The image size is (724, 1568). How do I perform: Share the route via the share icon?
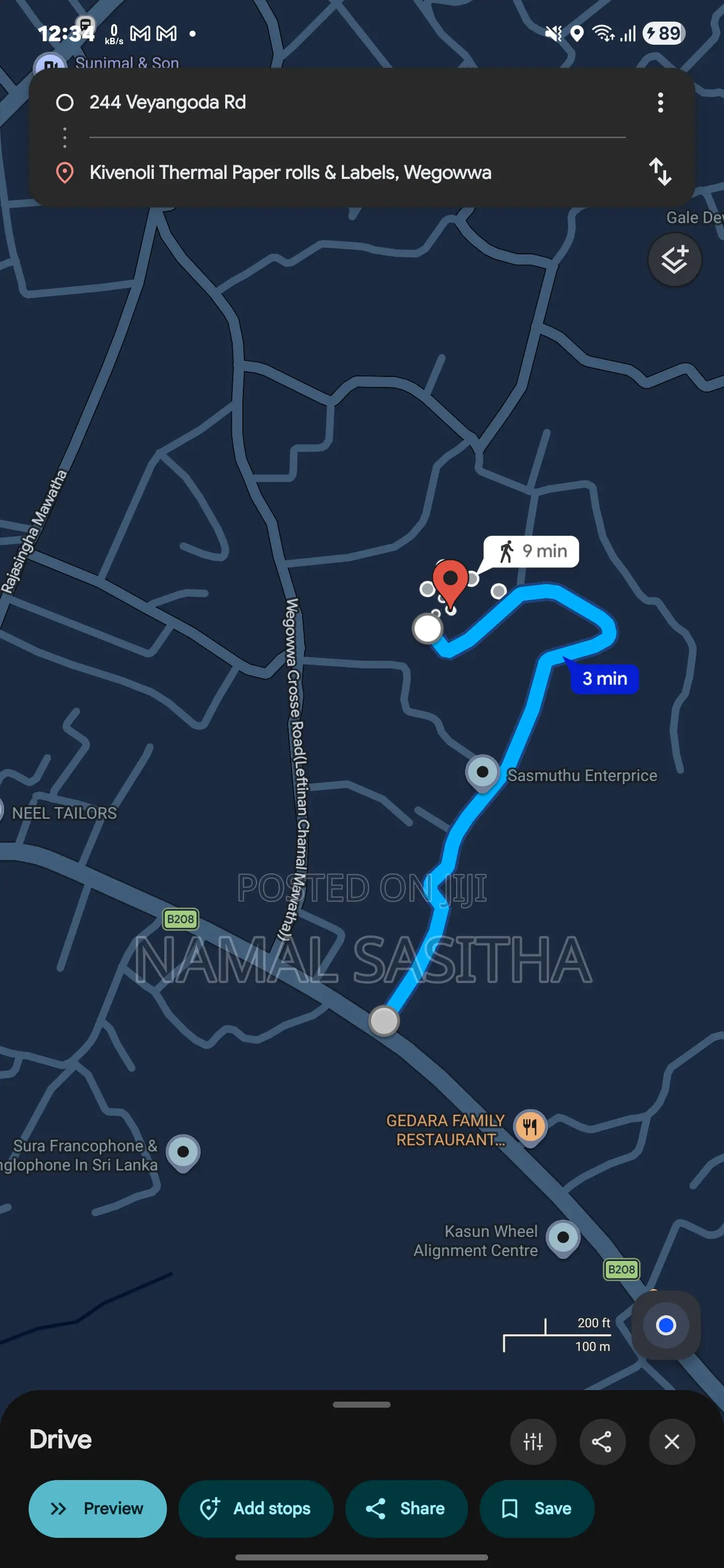[602, 1442]
